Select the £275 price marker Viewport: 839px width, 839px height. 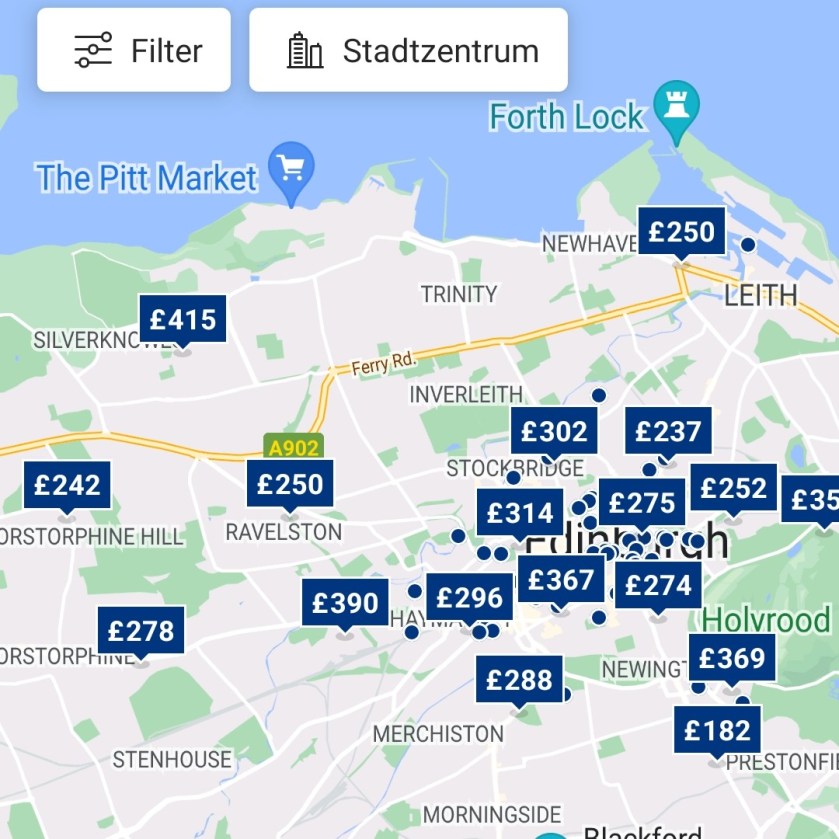(642, 502)
